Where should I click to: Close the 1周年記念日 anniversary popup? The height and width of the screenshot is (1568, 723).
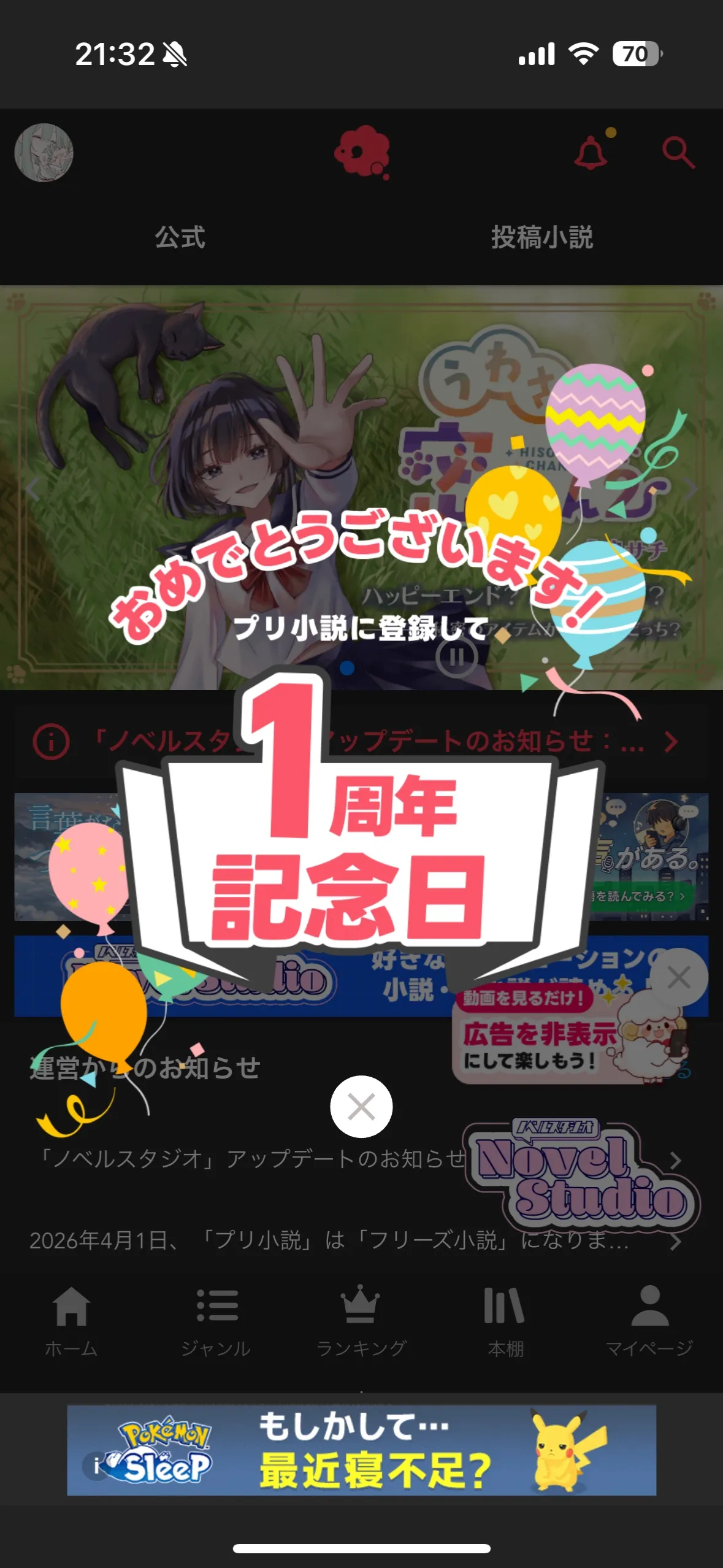click(x=361, y=1107)
